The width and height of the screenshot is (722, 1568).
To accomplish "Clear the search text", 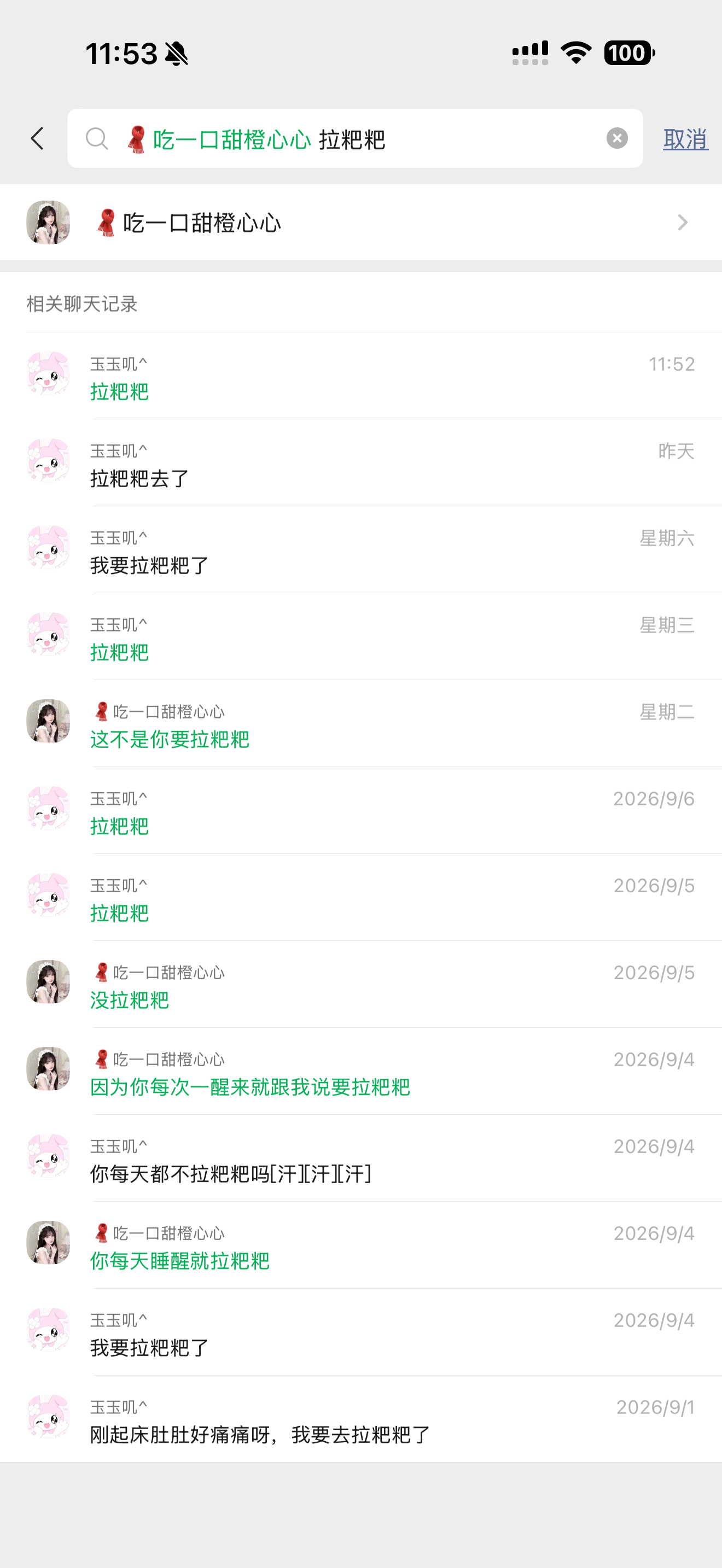I will coord(616,139).
